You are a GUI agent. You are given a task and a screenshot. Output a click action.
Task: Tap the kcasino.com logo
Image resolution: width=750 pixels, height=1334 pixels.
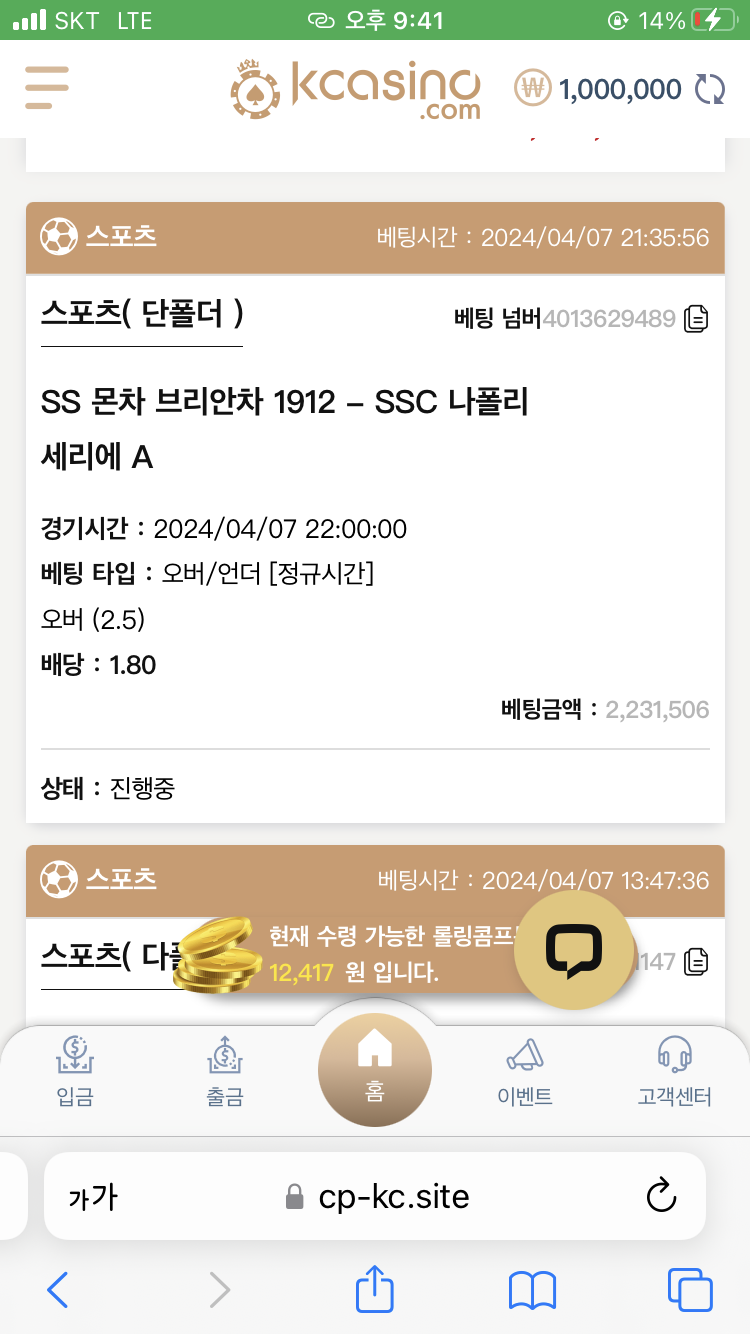(356, 89)
